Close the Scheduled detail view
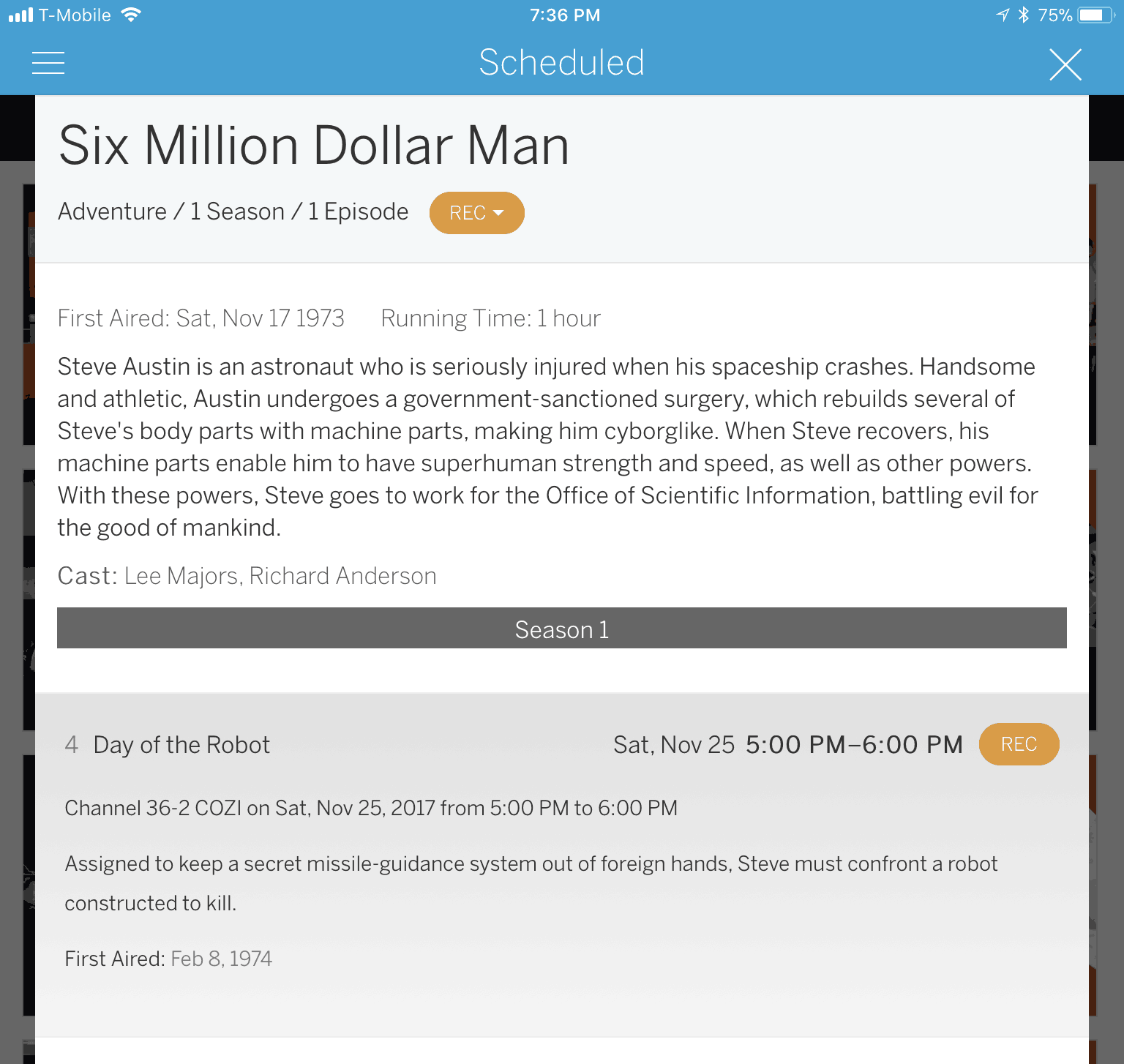Viewport: 1124px width, 1064px height. point(1065,64)
